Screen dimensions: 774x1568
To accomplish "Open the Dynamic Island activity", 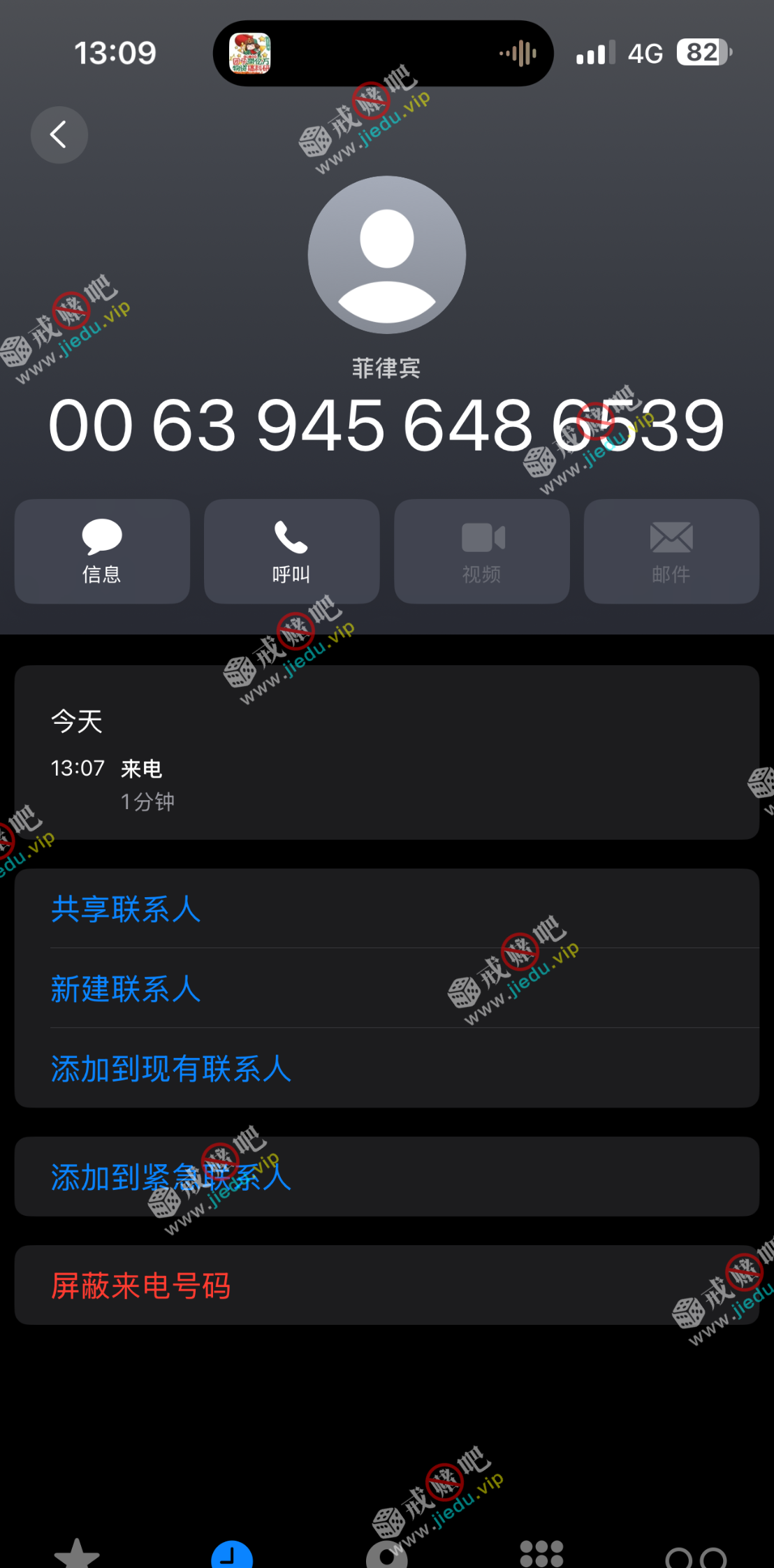I will coord(383,53).
